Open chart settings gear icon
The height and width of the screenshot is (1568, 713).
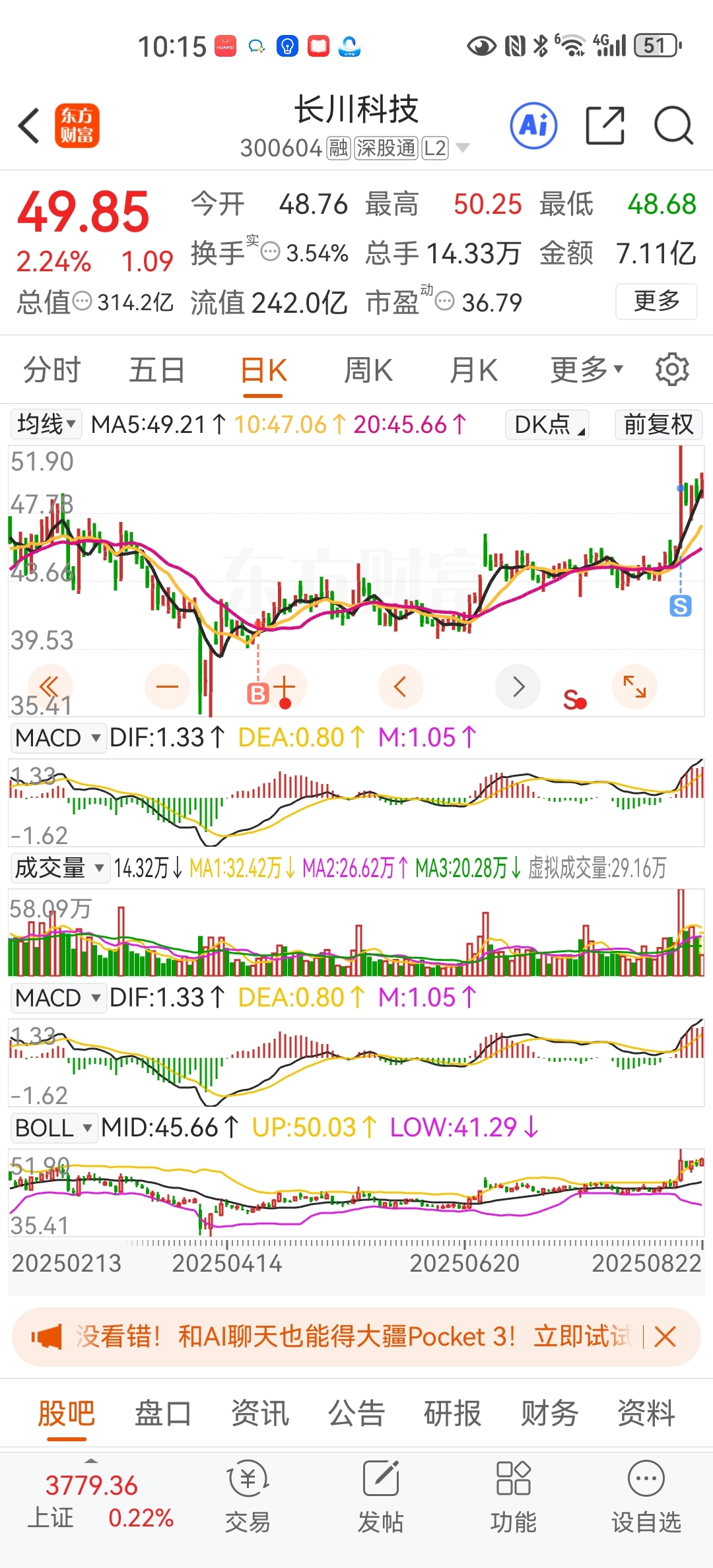[672, 370]
